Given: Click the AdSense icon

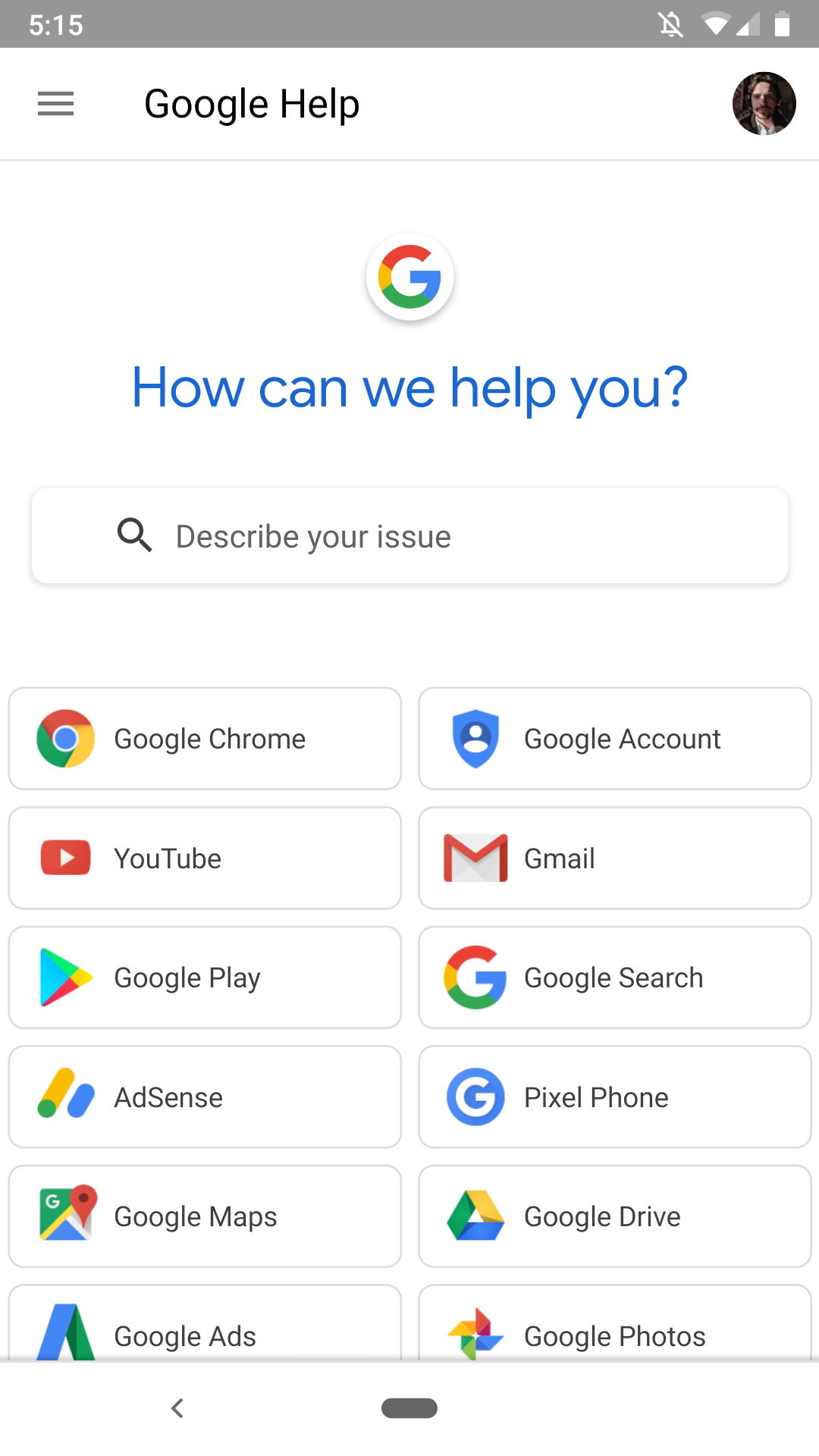Looking at the screenshot, I should tap(64, 1097).
